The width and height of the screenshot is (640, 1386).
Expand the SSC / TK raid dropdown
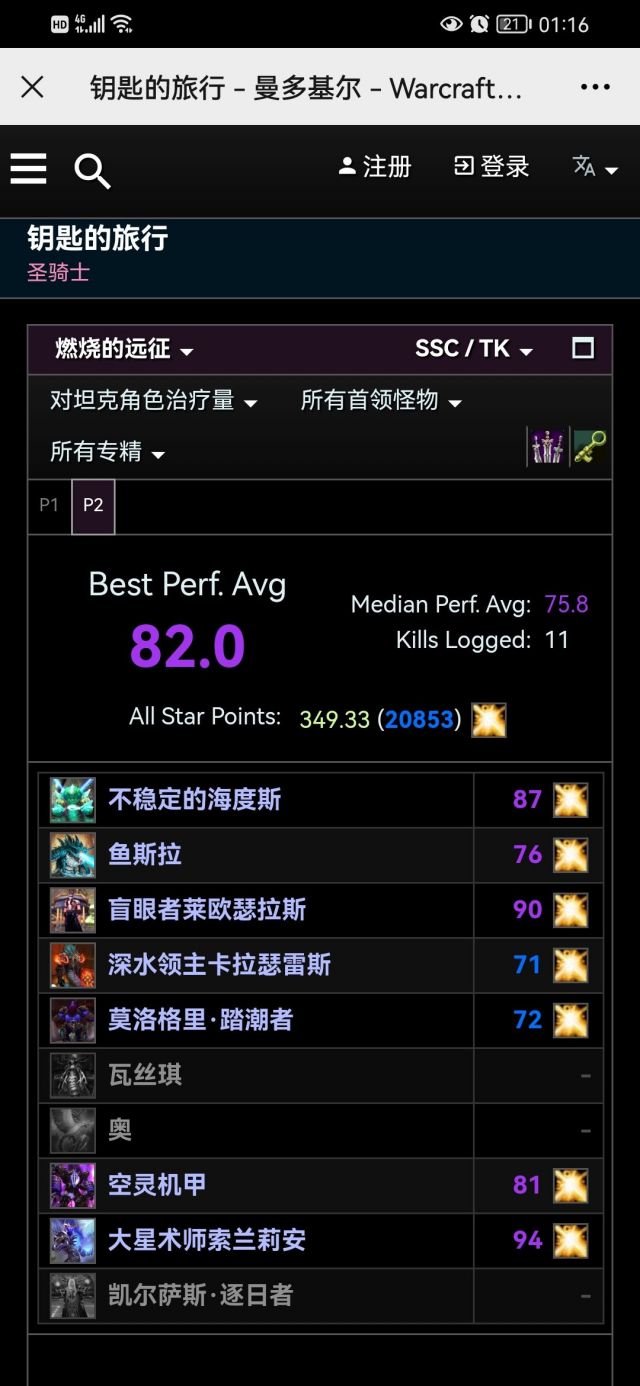tap(474, 349)
